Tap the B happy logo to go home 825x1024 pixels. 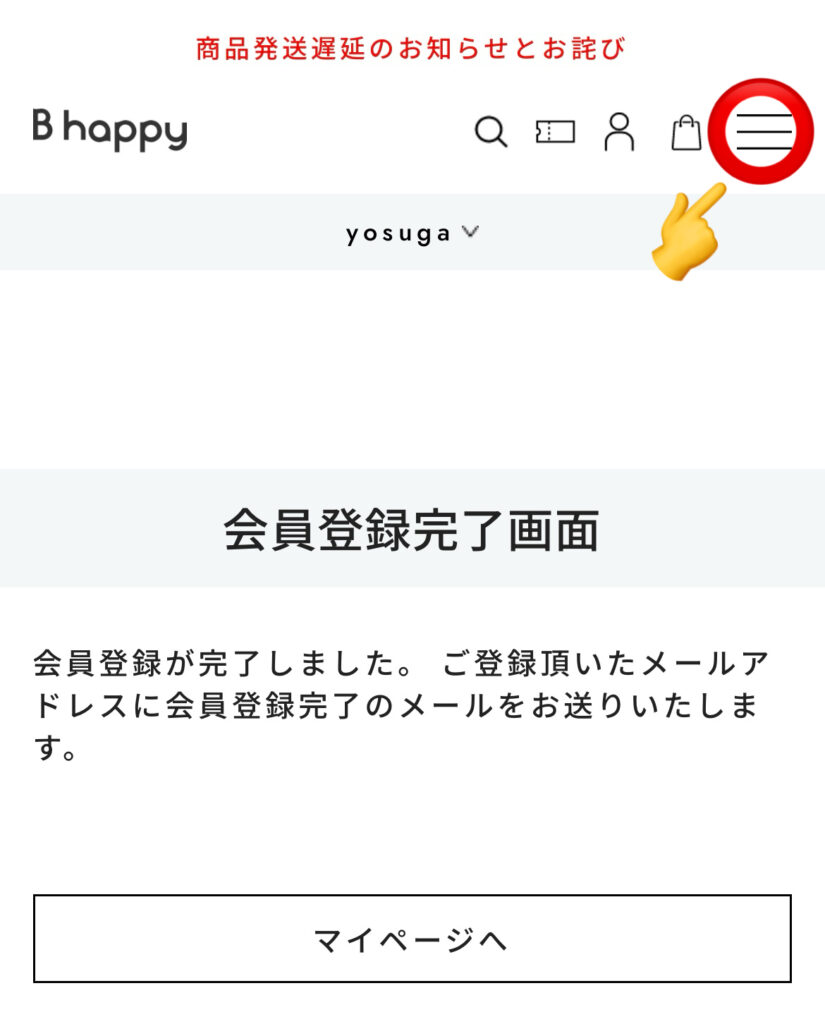pos(110,130)
